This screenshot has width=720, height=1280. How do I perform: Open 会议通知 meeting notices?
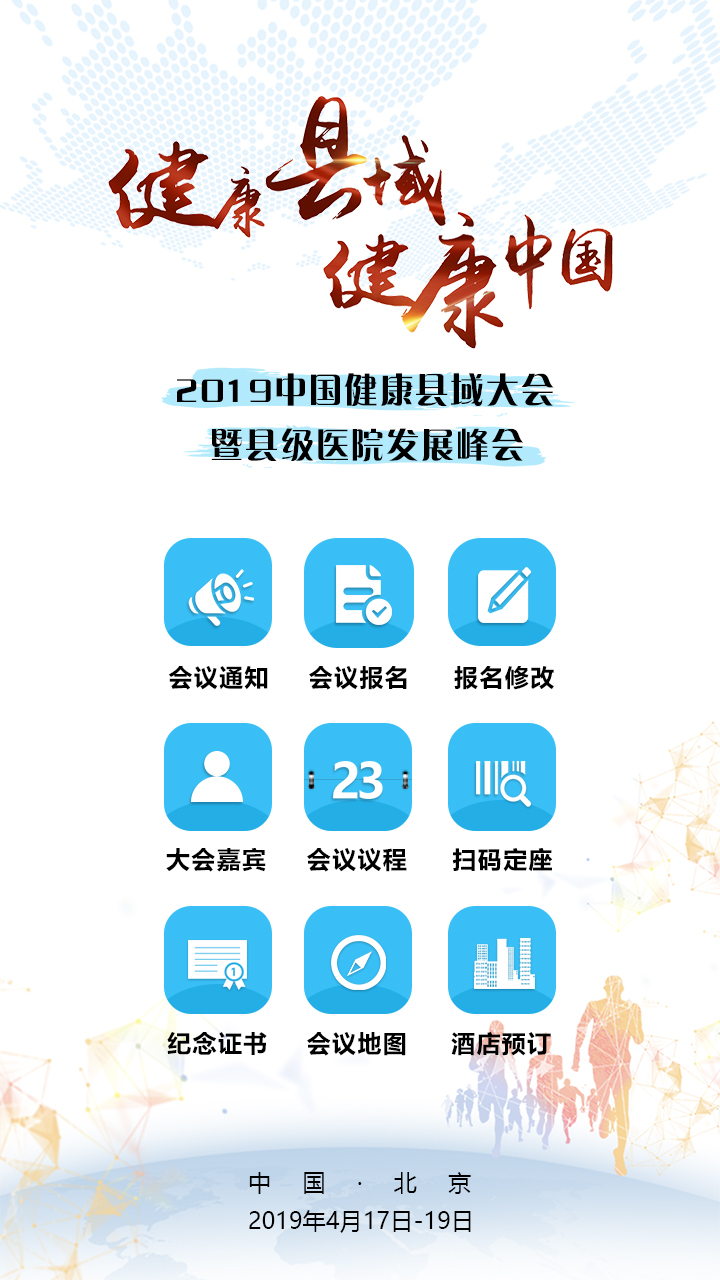coord(218,592)
